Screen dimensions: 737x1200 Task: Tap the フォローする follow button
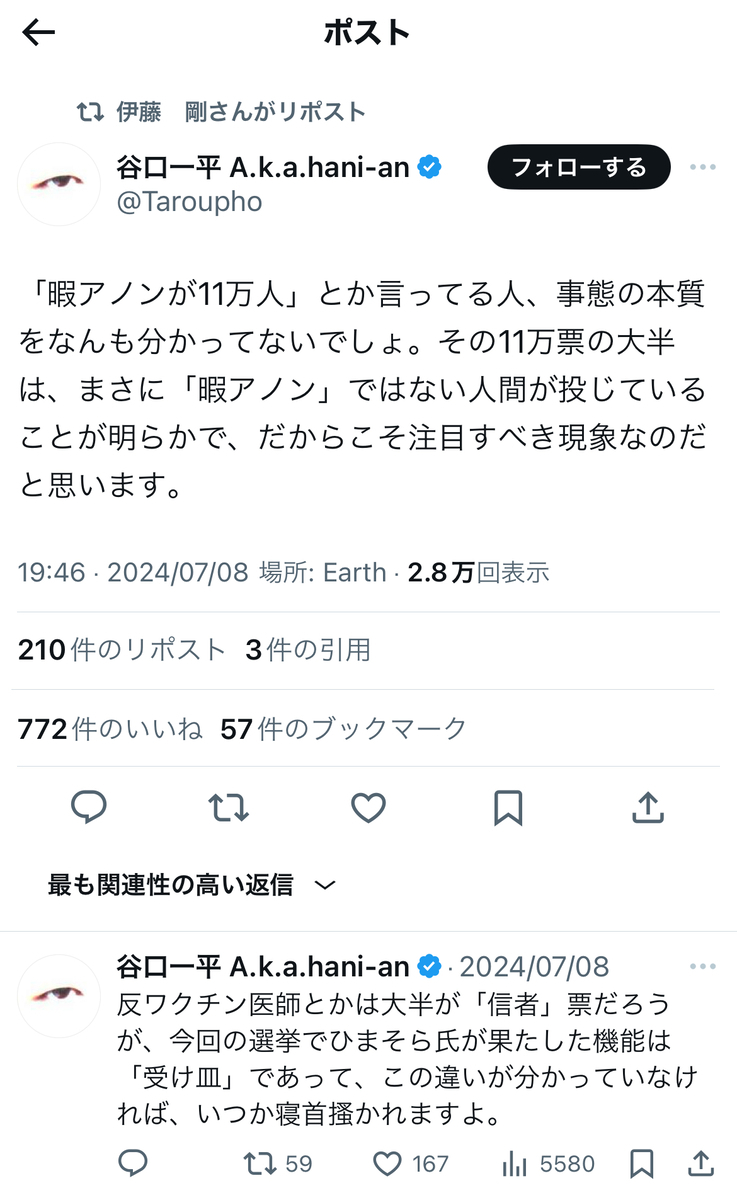click(579, 167)
